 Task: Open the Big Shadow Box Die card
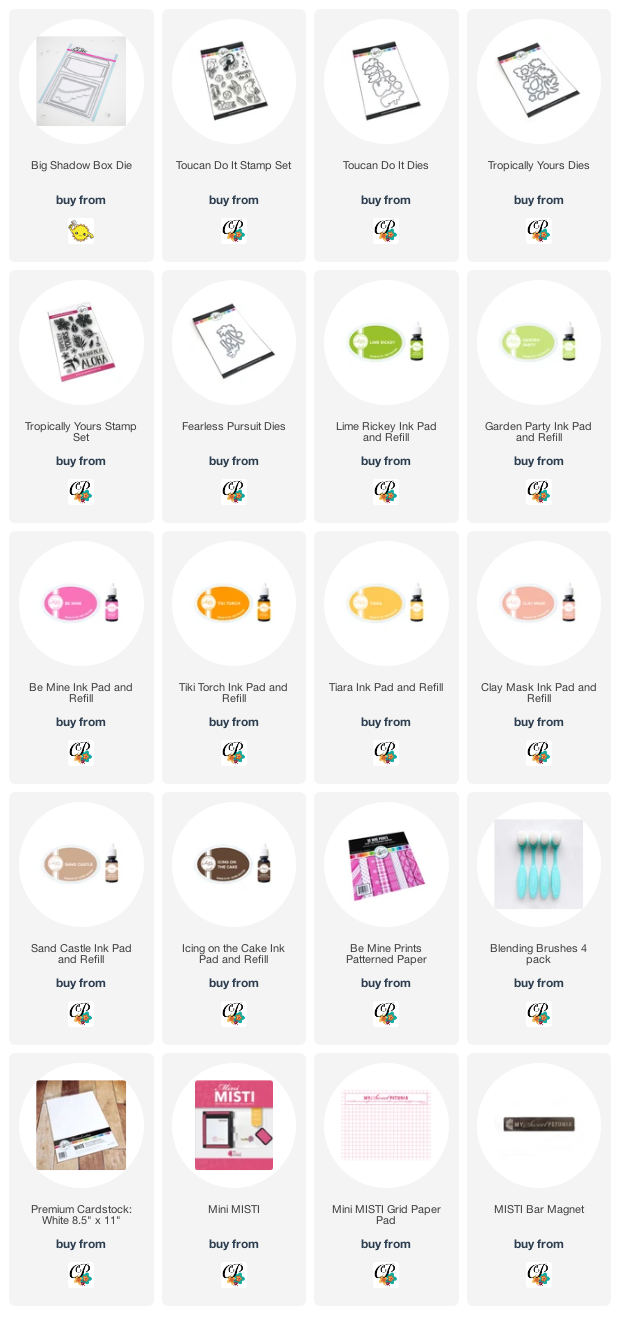pos(81,136)
